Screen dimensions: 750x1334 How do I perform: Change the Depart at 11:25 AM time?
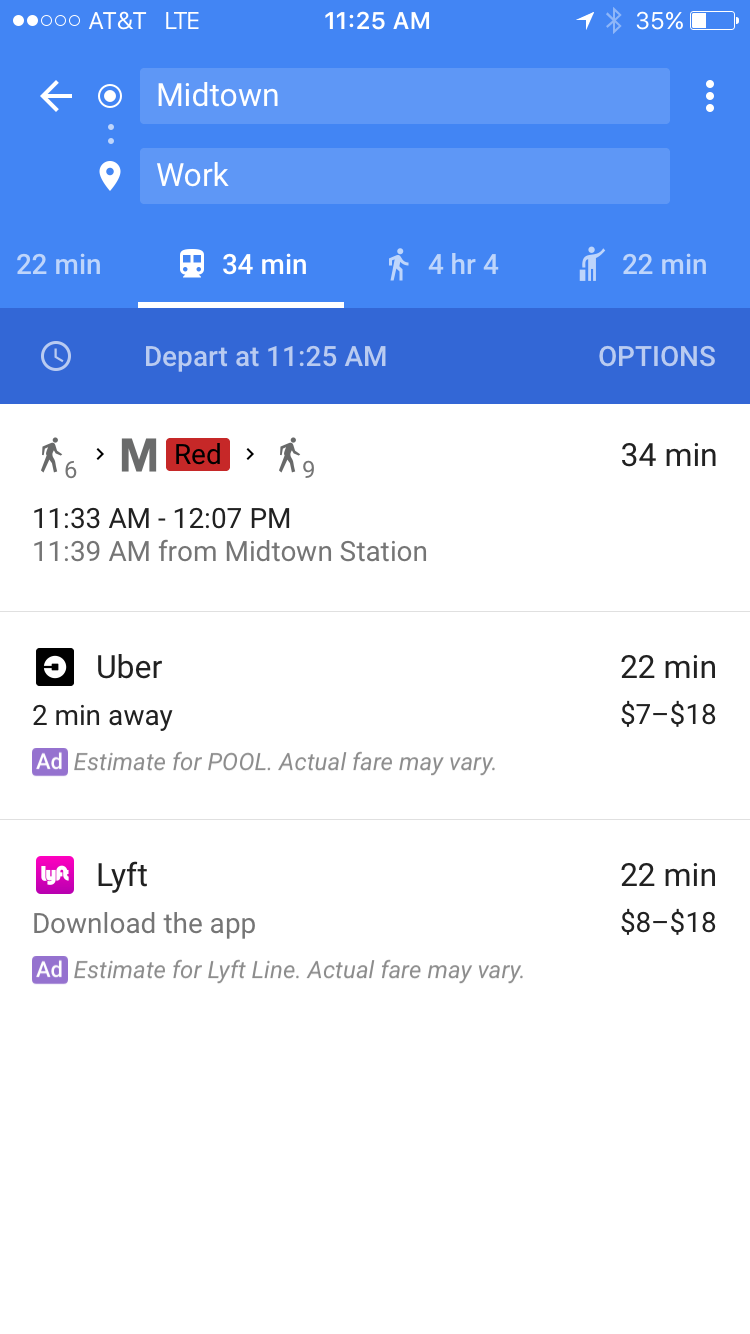click(265, 357)
